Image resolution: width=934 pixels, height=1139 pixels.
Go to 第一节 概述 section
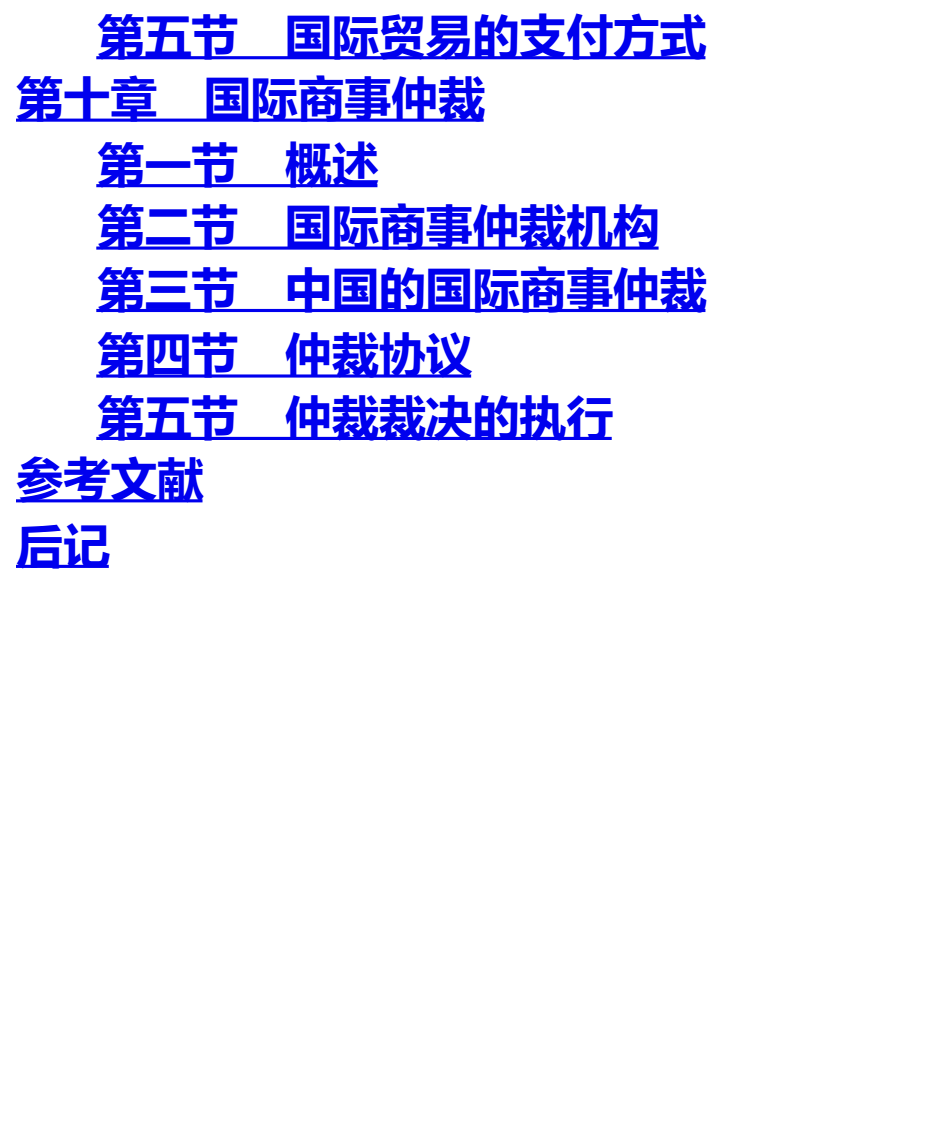click(237, 165)
